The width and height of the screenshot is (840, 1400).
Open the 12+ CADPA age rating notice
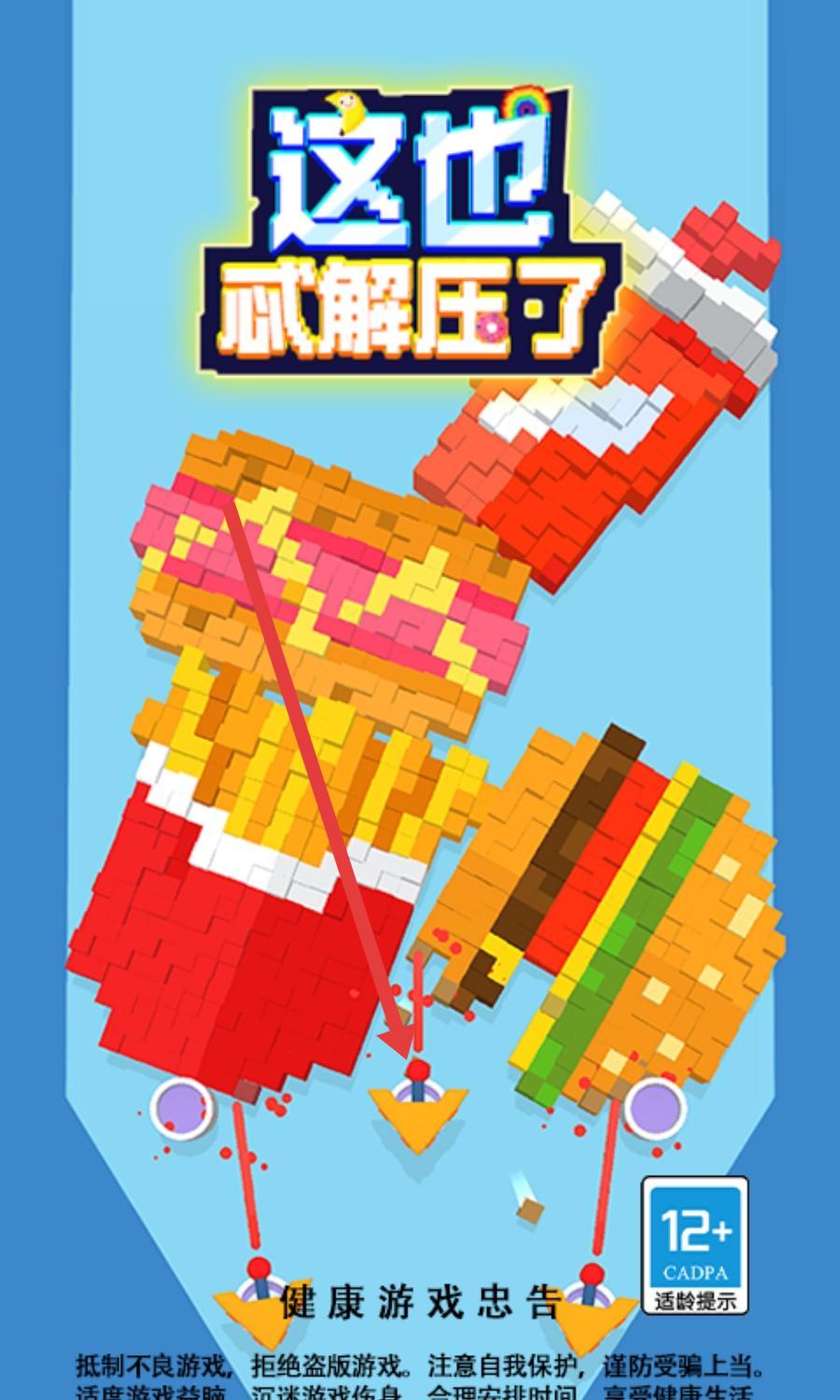point(695,1245)
